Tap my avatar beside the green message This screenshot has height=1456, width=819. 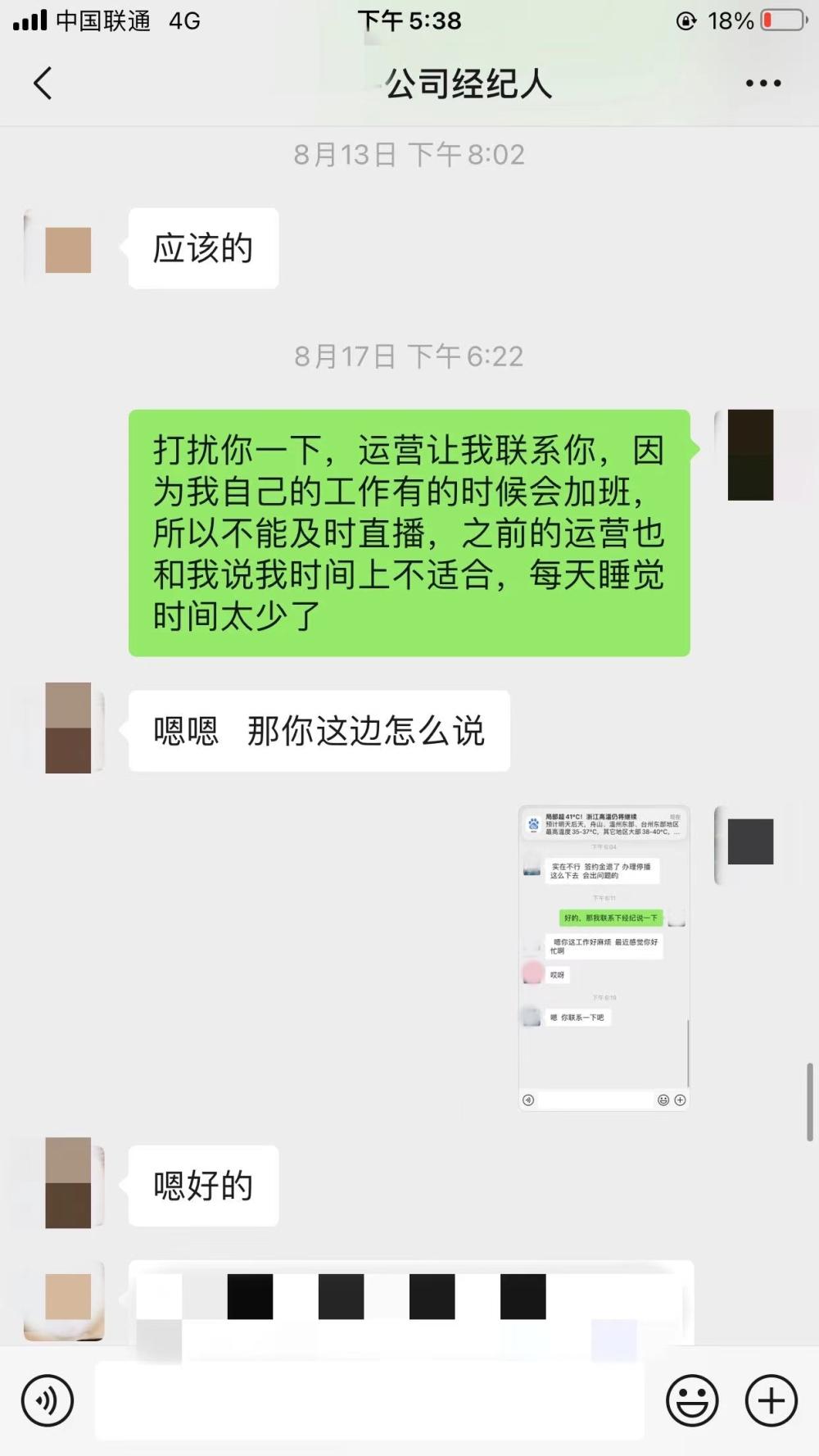coord(750,456)
